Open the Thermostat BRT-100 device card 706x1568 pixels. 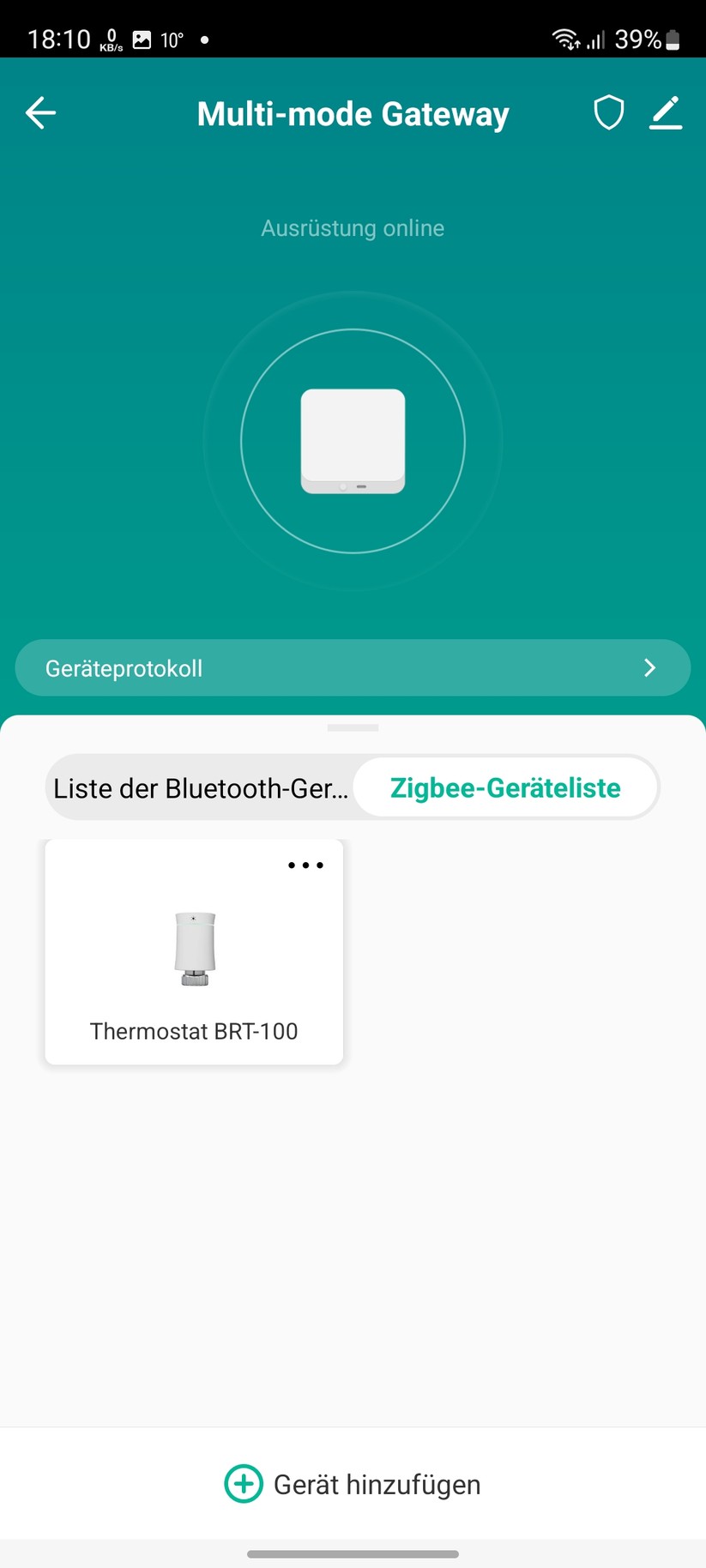[194, 952]
